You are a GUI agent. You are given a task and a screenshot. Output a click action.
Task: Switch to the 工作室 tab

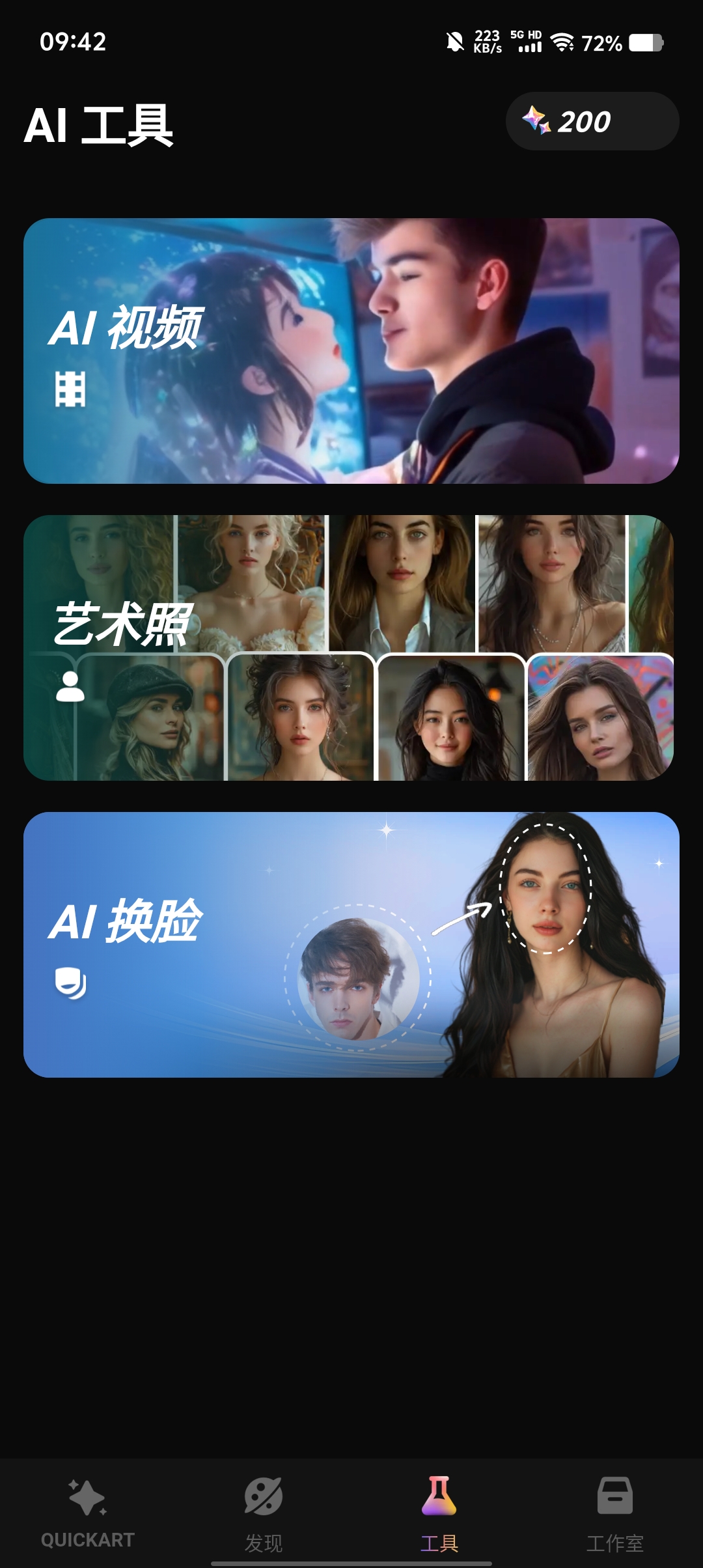tap(615, 1513)
